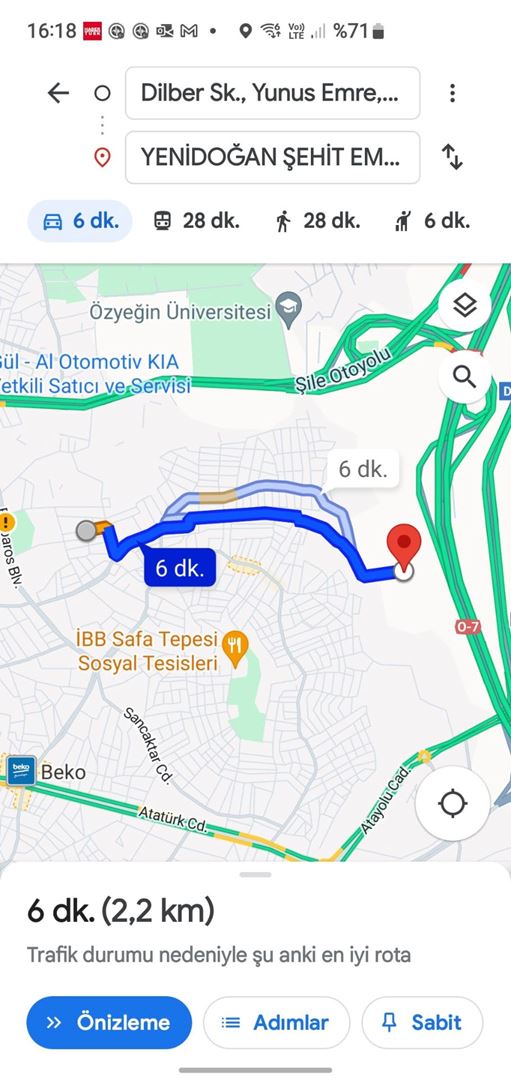Search along the route
This screenshot has height=1080, width=511.
coord(465,377)
